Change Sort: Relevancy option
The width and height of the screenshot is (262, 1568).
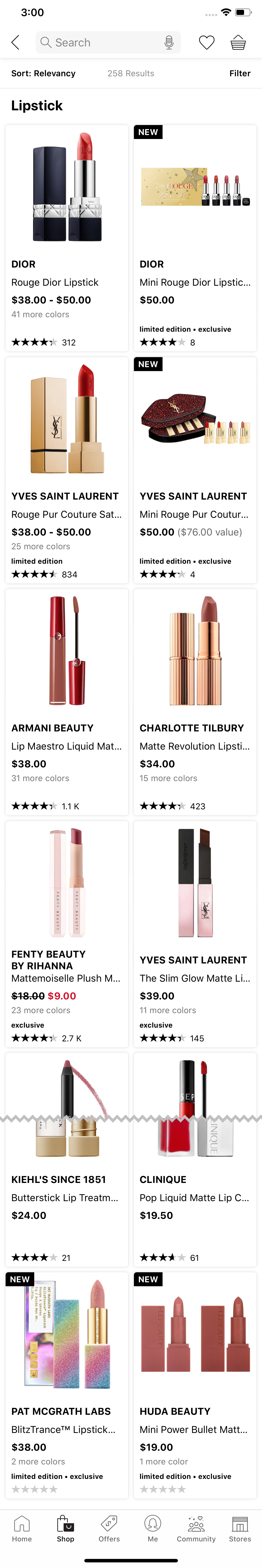coord(43,73)
